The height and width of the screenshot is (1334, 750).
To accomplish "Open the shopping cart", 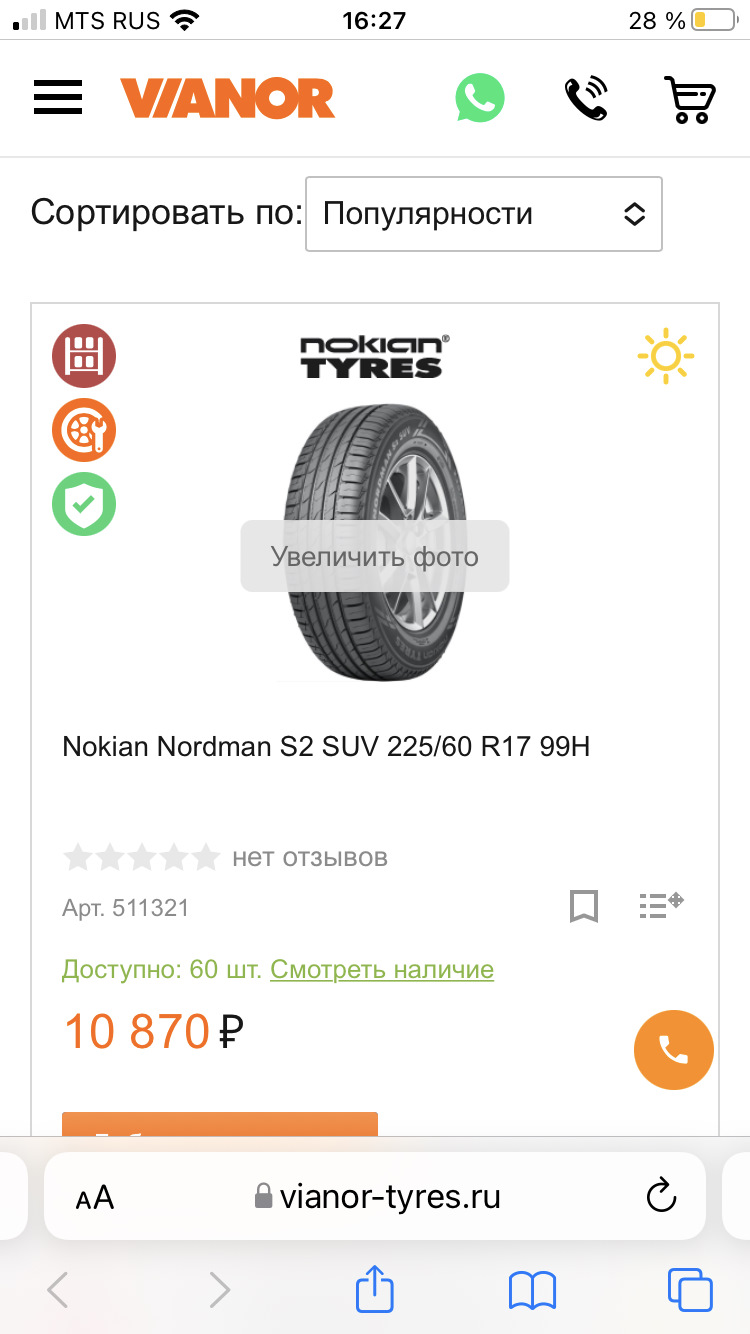I will 691,98.
